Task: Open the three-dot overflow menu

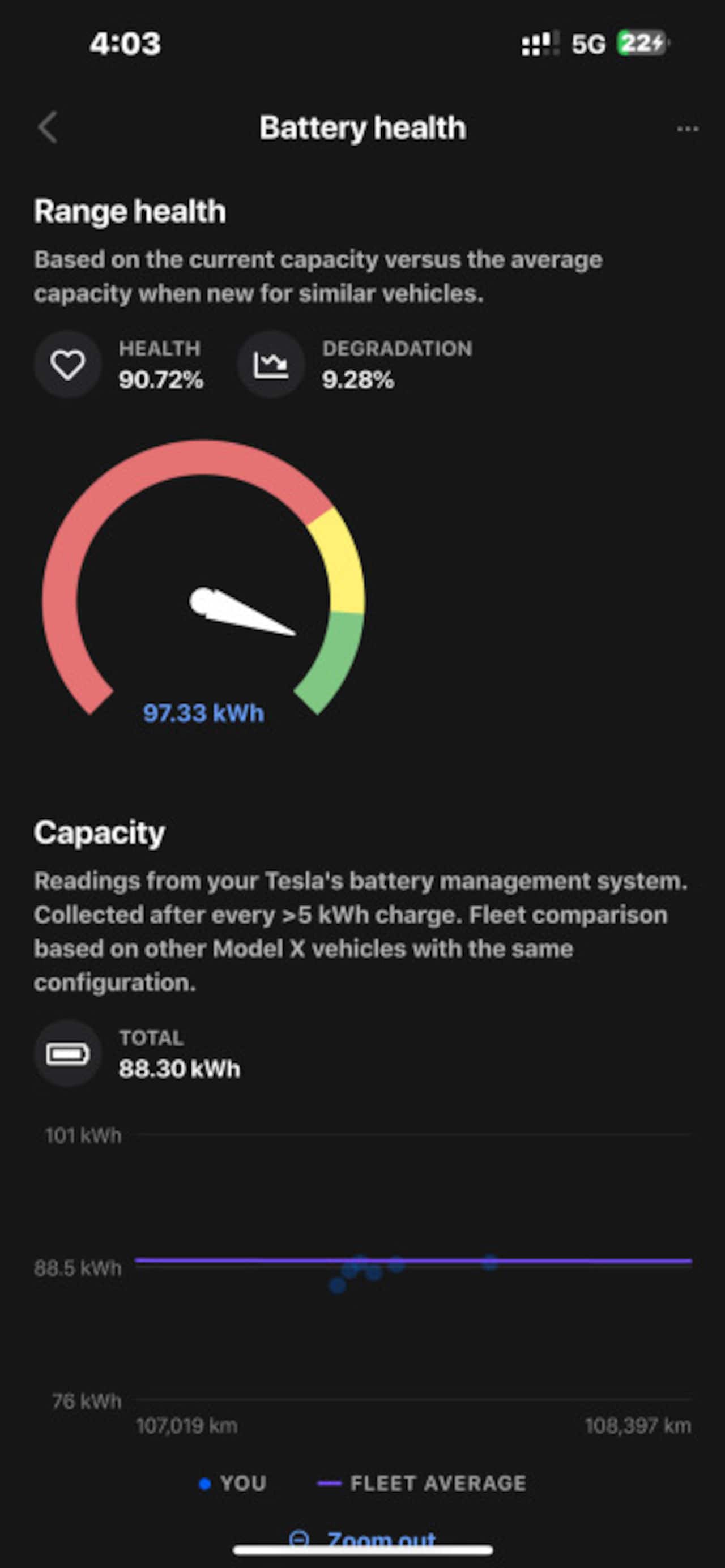Action: (x=687, y=129)
